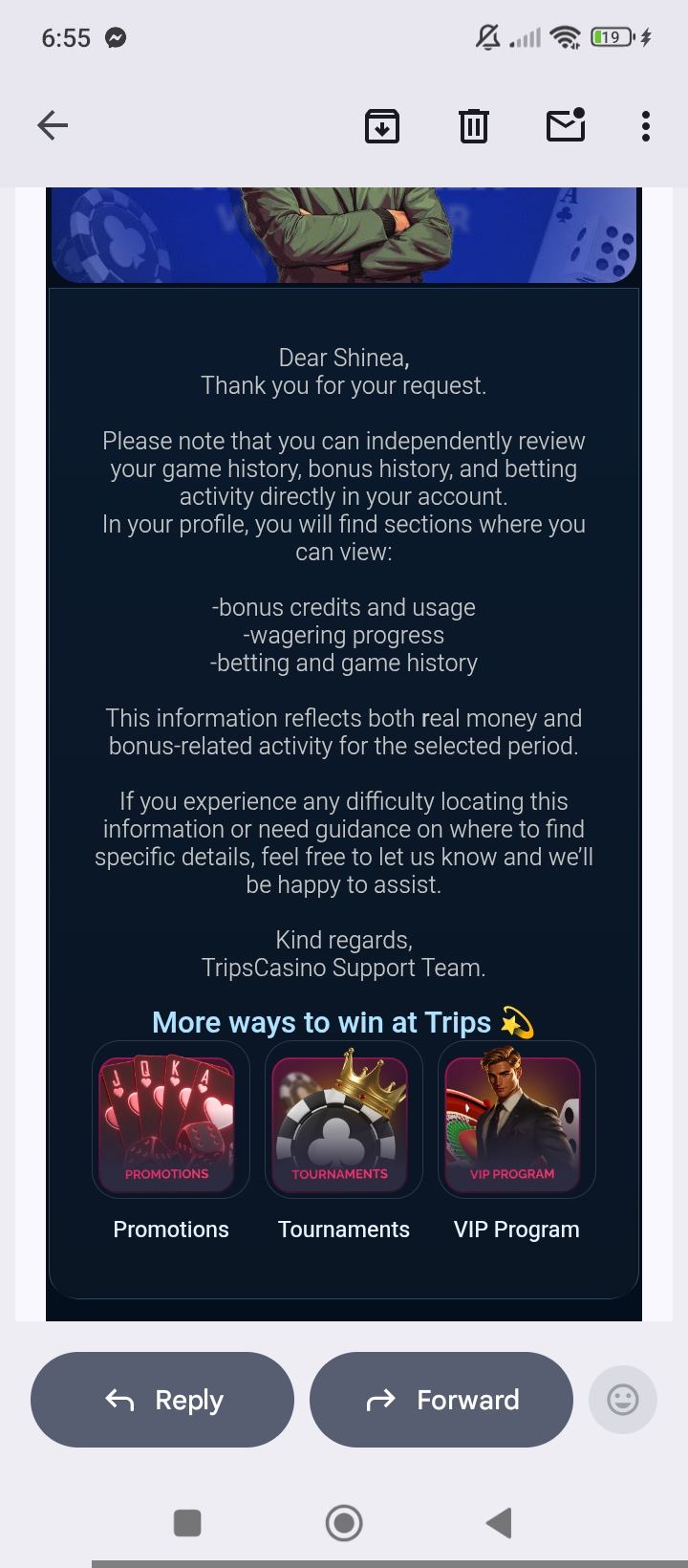Reply to the TripsCasino email
The image size is (688, 1568).
tap(162, 1400)
